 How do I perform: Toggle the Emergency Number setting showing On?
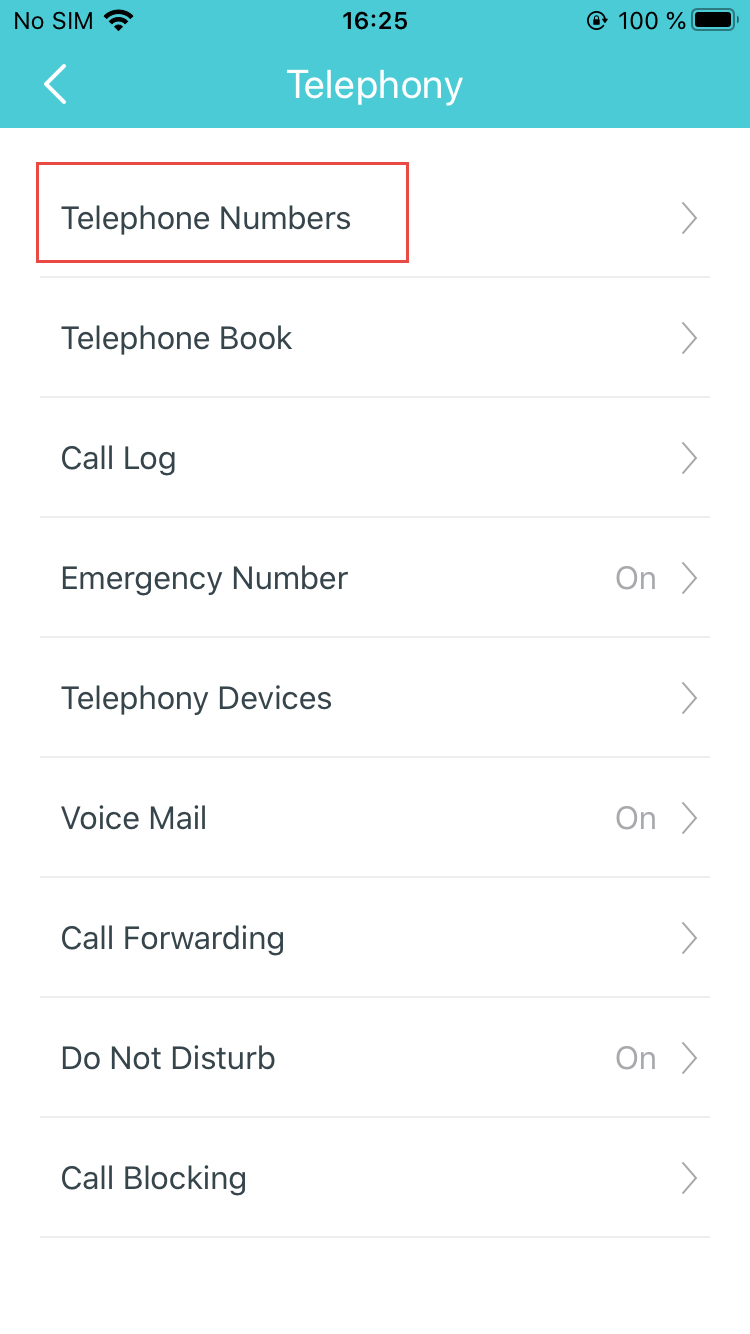(x=636, y=578)
